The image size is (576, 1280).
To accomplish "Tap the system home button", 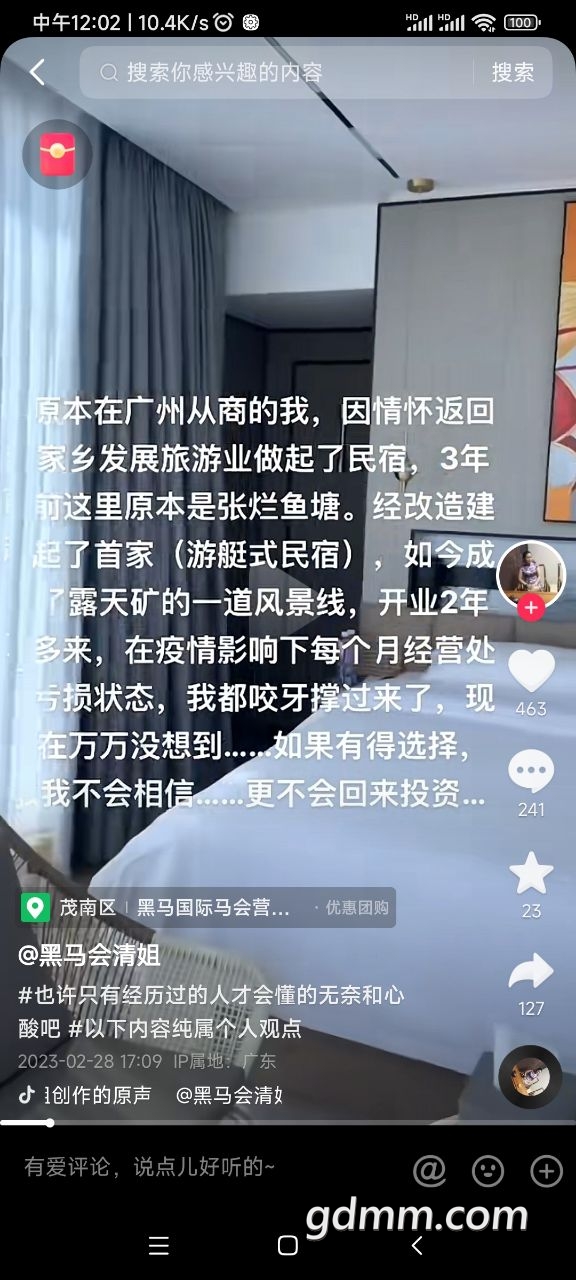I will pos(288,1245).
